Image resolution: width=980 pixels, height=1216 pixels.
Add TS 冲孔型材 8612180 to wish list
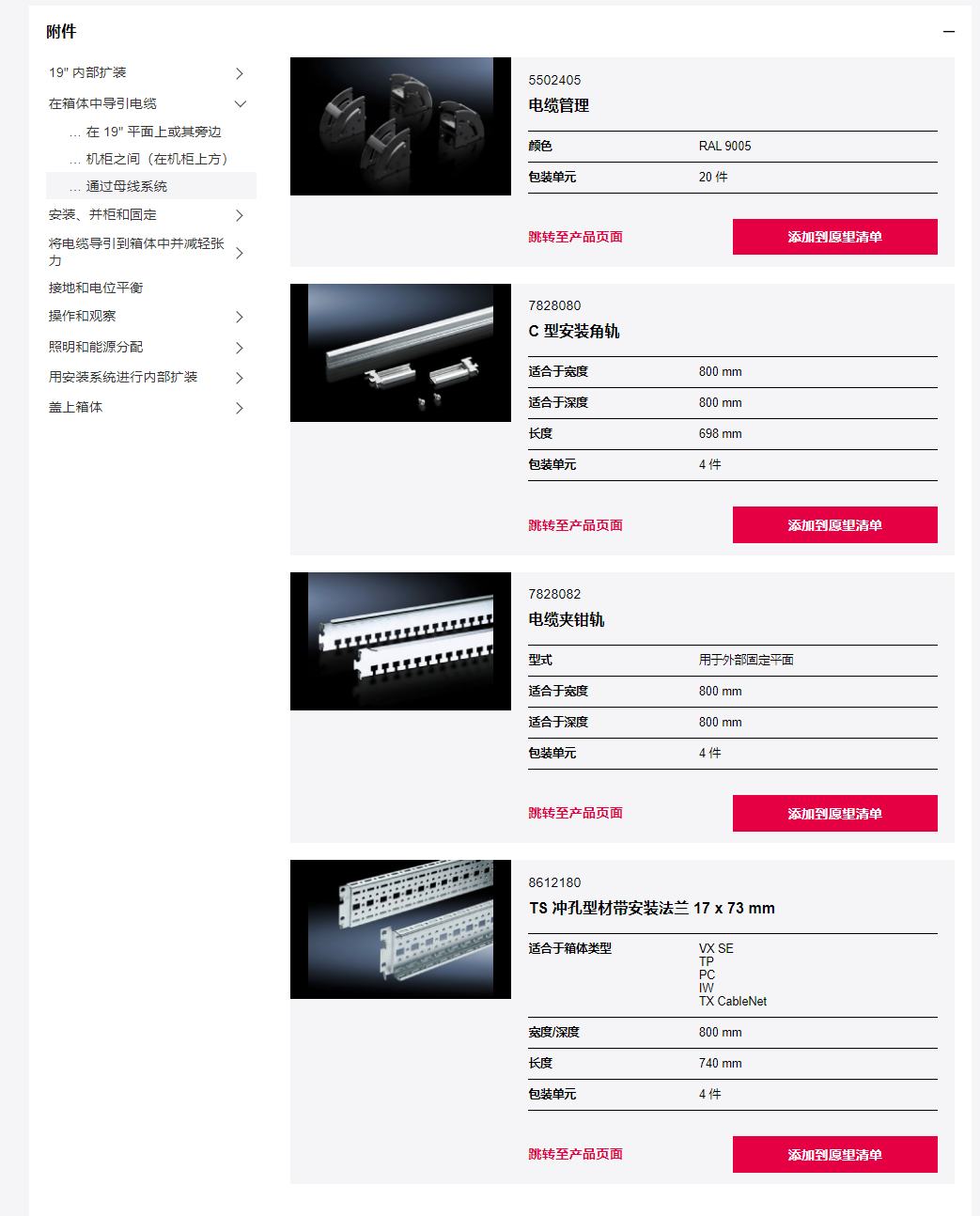point(834,1155)
